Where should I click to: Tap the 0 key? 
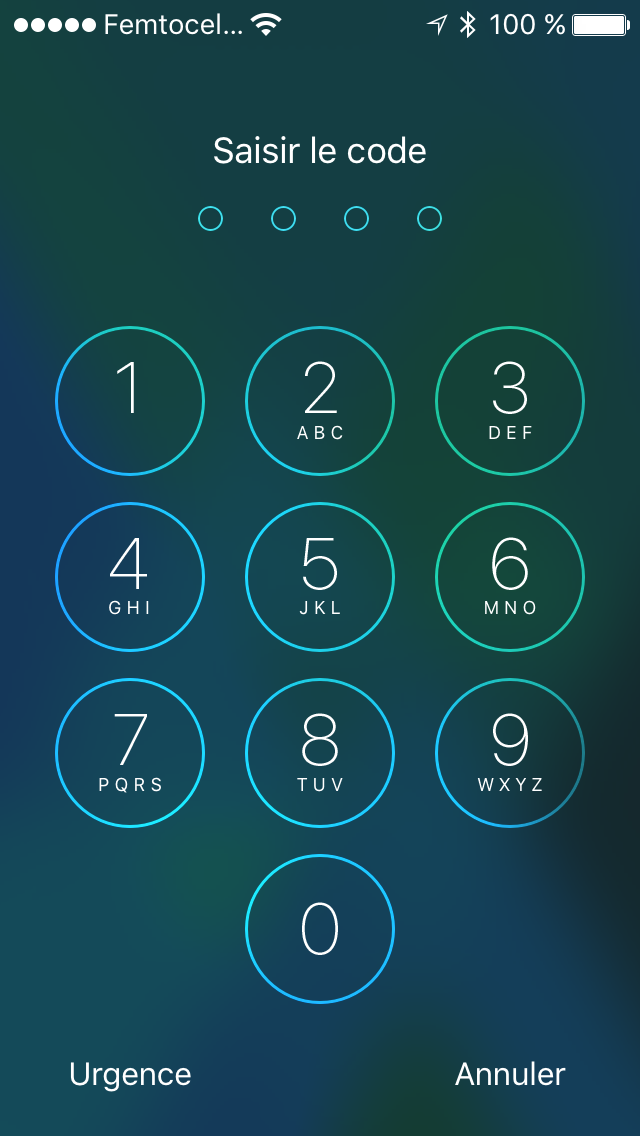(x=320, y=929)
